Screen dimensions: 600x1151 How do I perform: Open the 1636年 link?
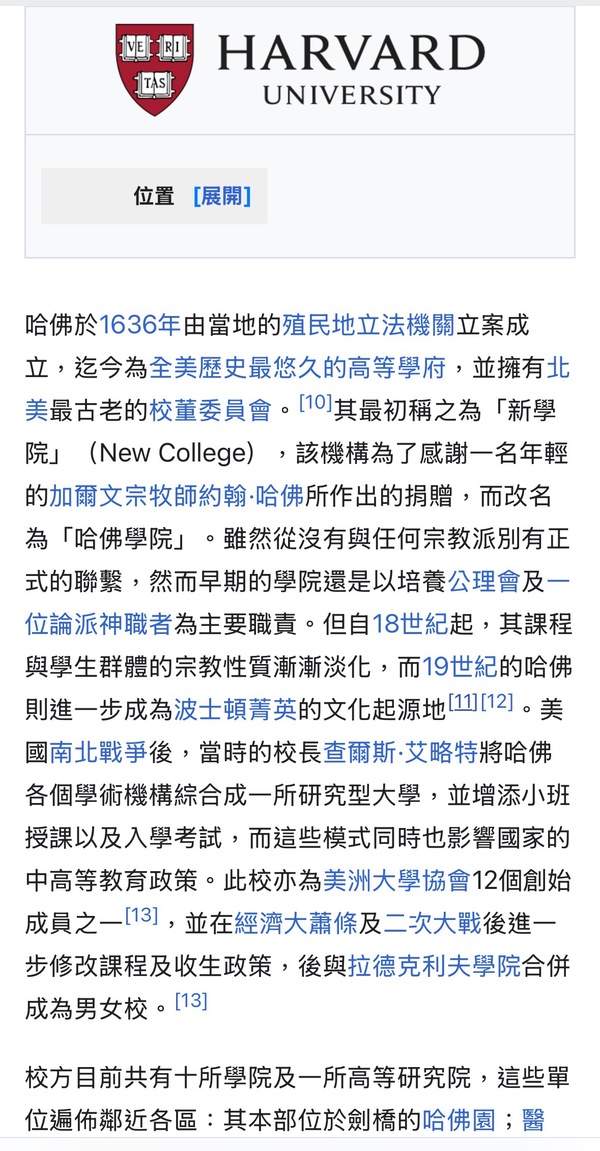coord(140,325)
